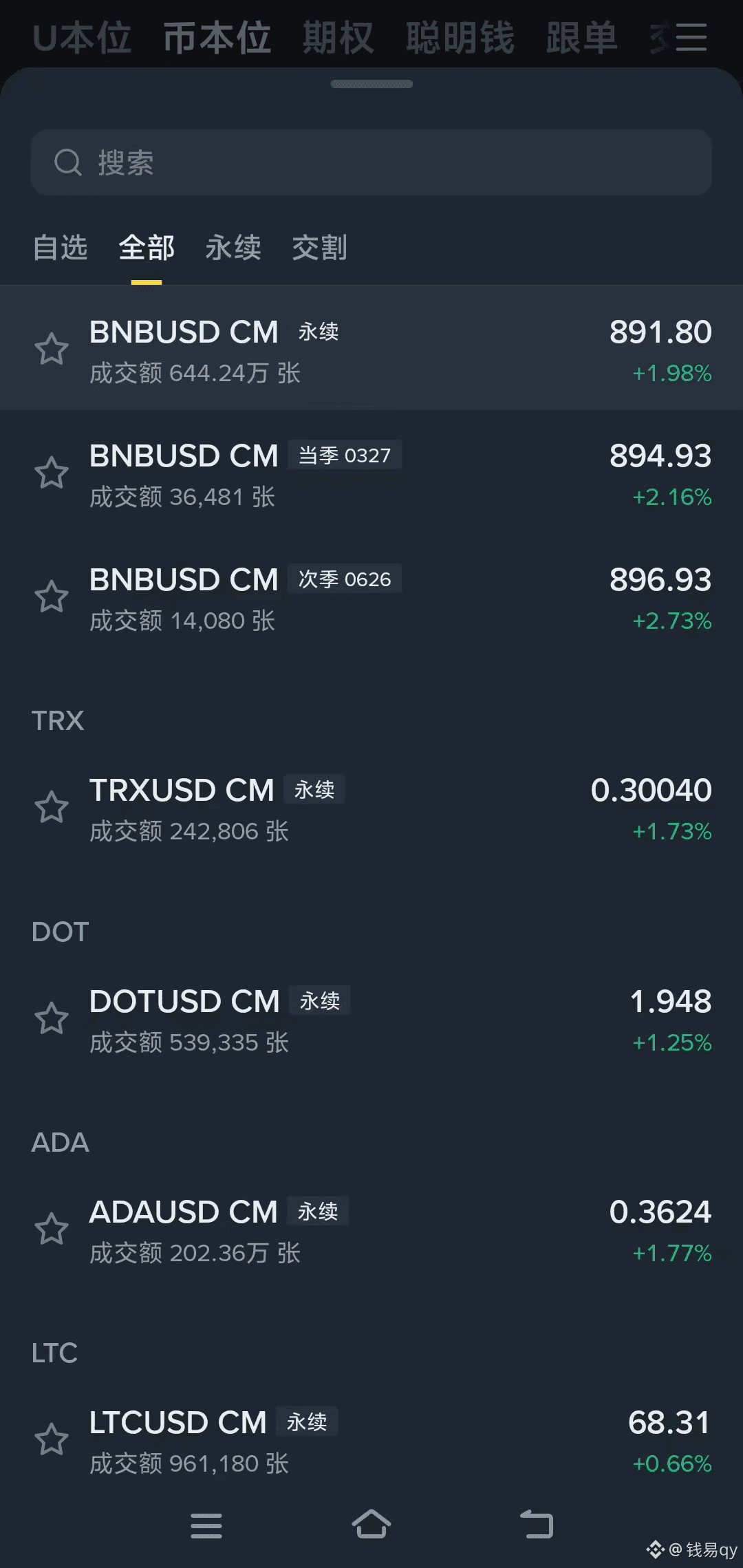Star the BNBUSD CM 当季 0327 contract
The width and height of the screenshot is (743, 1568).
pyautogui.click(x=52, y=473)
